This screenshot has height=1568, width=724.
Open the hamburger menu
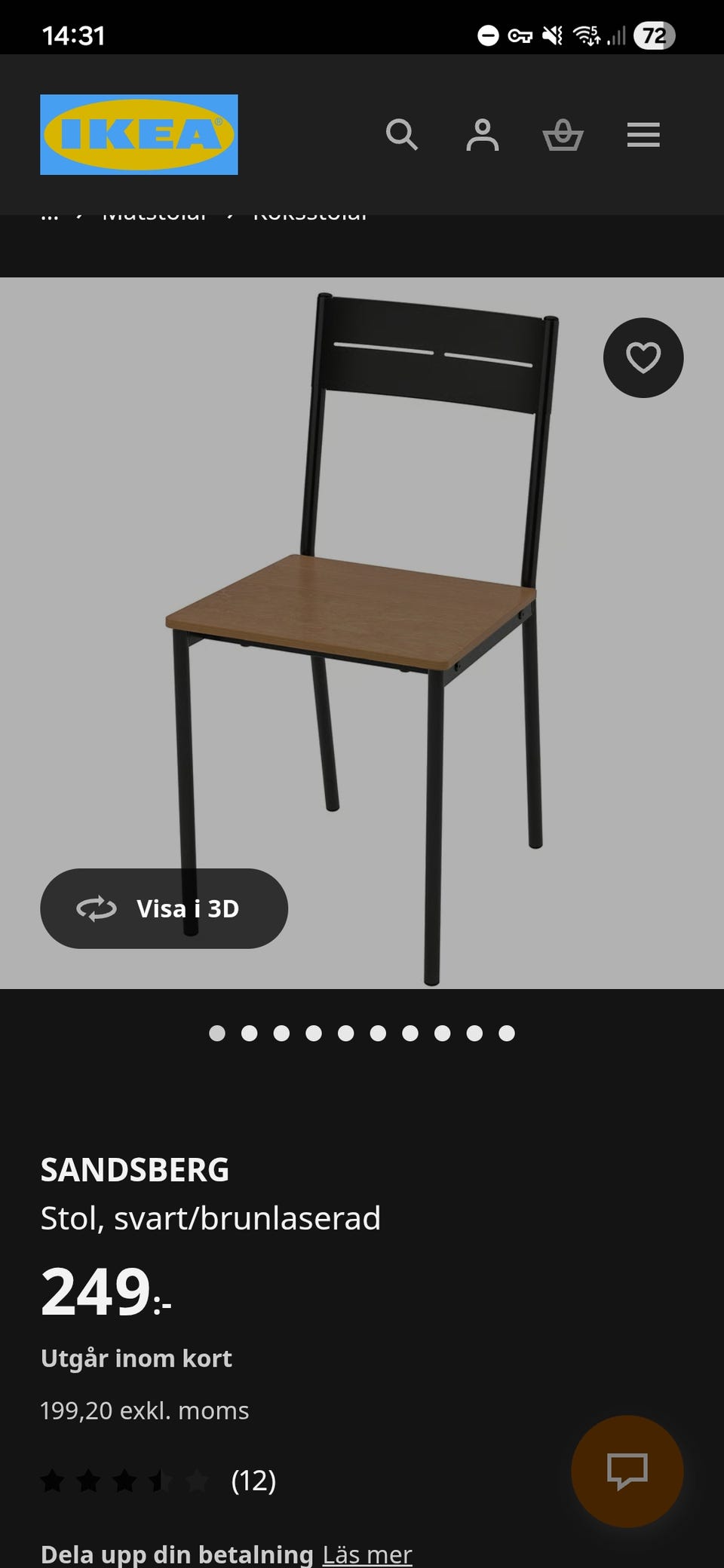643,135
